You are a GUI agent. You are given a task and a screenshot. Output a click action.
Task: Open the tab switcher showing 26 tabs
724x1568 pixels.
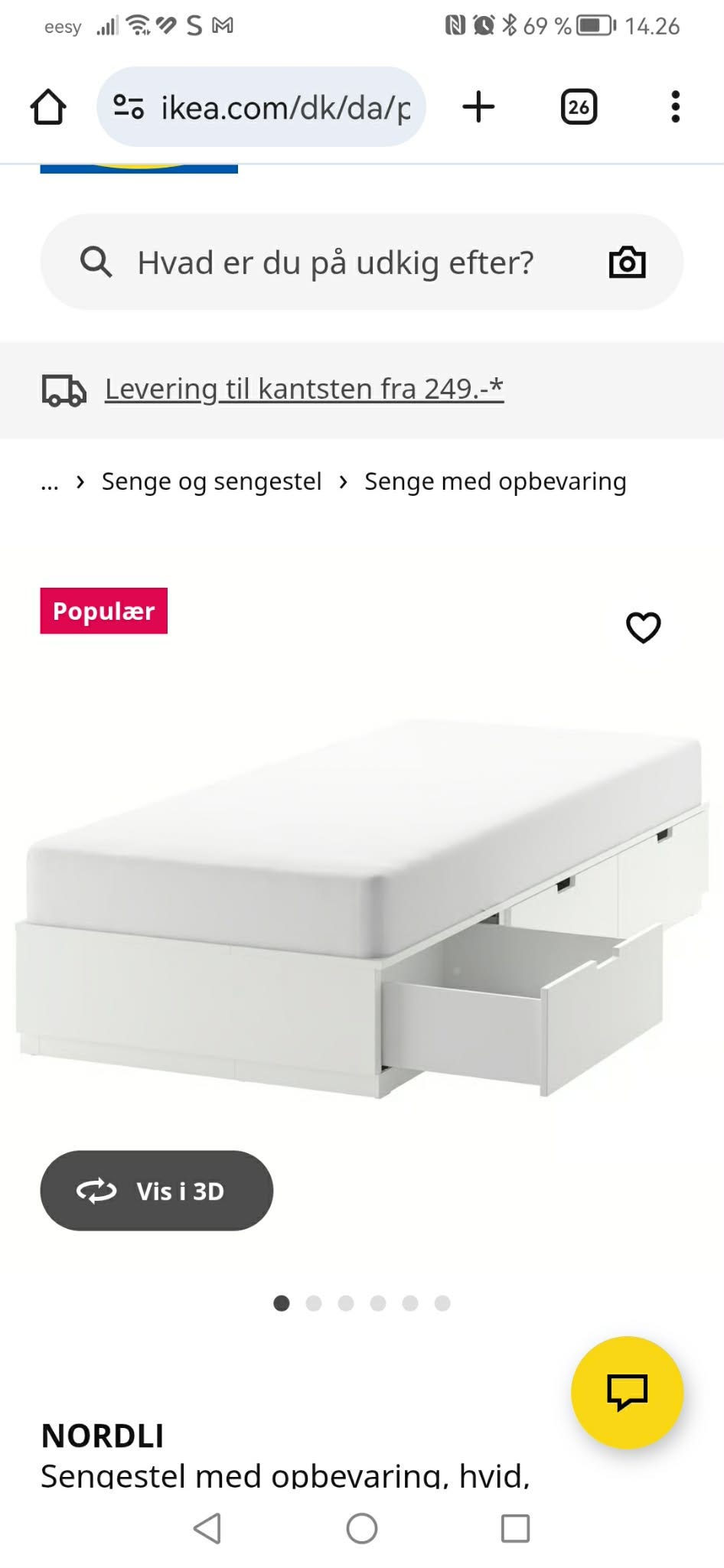(578, 107)
